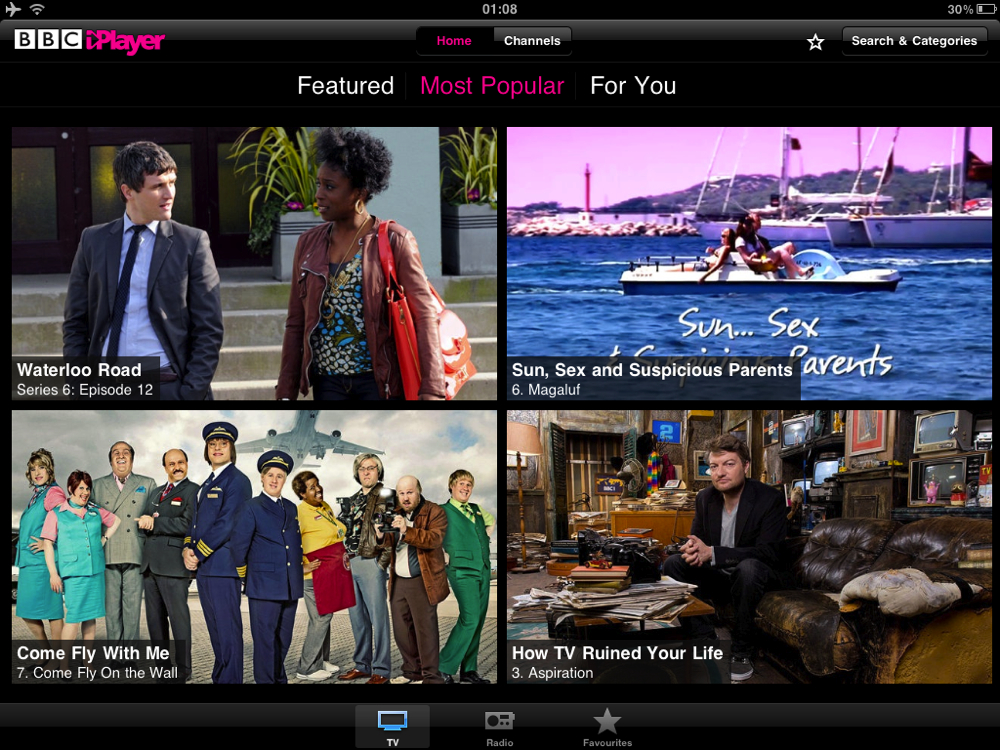Select the TV tab at the bottom
1000x750 pixels.
point(392,727)
